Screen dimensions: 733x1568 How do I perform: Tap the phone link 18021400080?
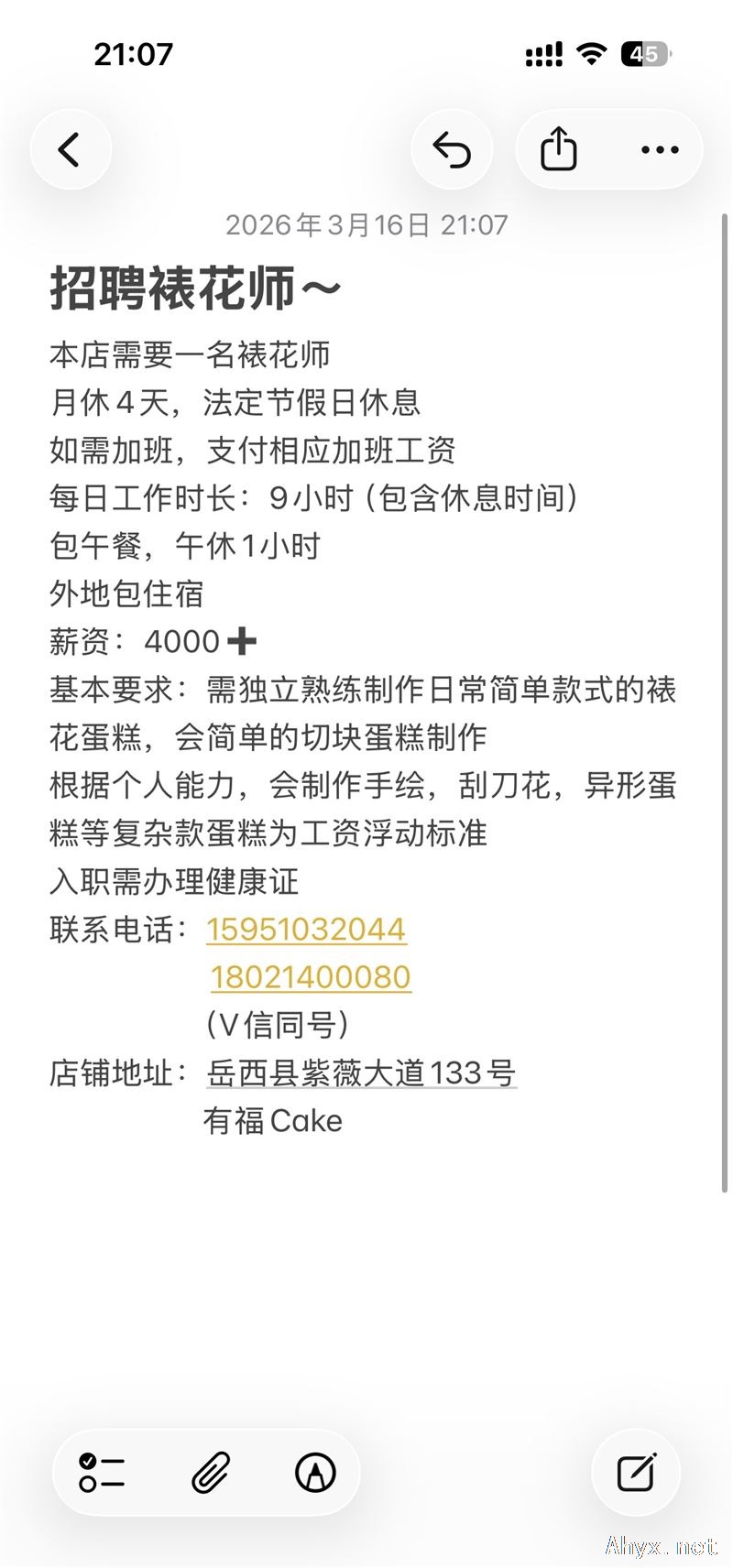click(311, 977)
